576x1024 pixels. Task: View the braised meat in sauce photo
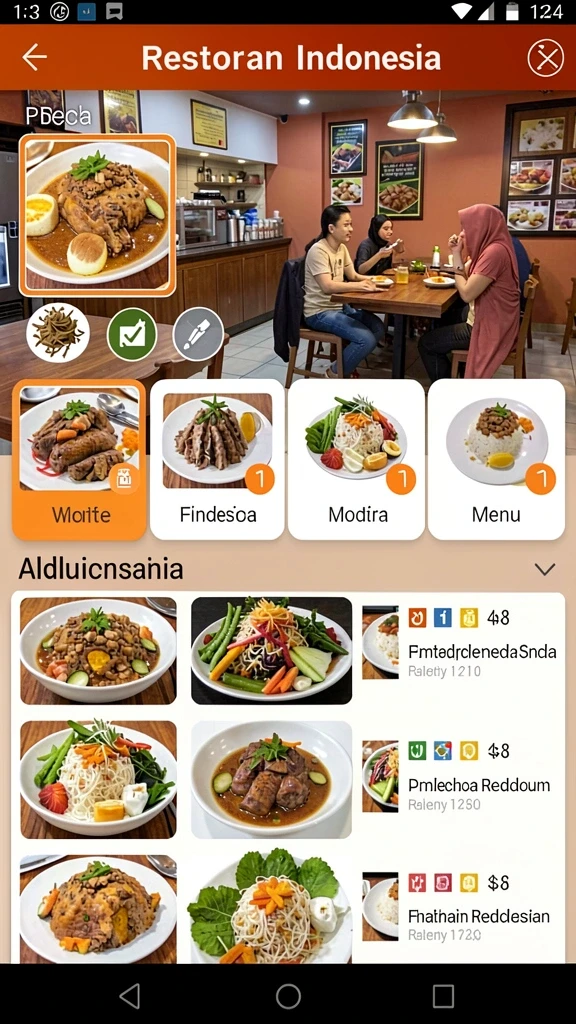272,780
